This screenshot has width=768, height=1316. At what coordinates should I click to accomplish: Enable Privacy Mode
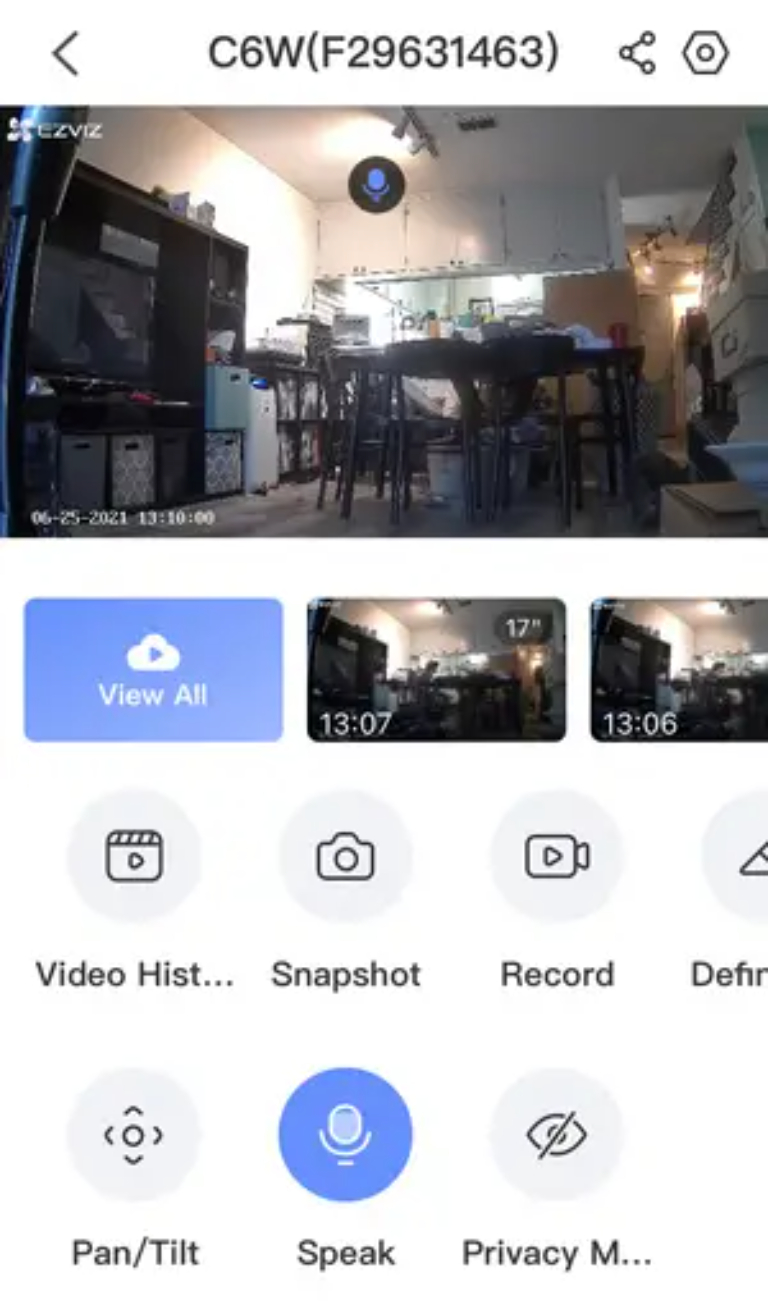point(557,1135)
